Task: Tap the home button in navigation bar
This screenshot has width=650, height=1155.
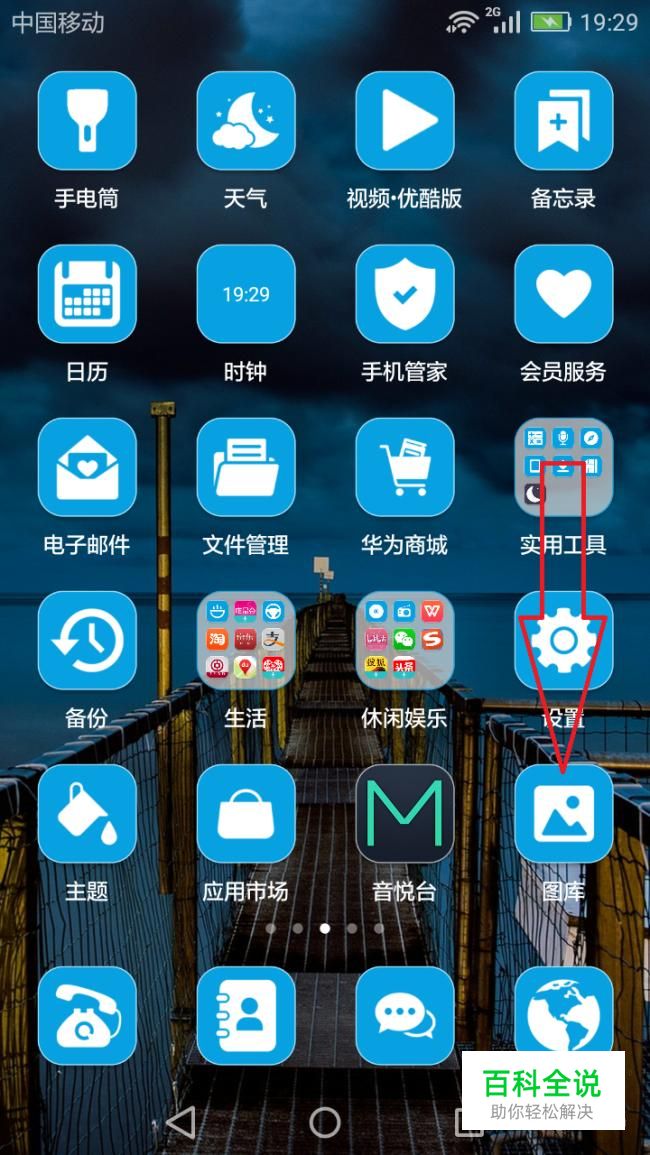Action: pos(325,1122)
